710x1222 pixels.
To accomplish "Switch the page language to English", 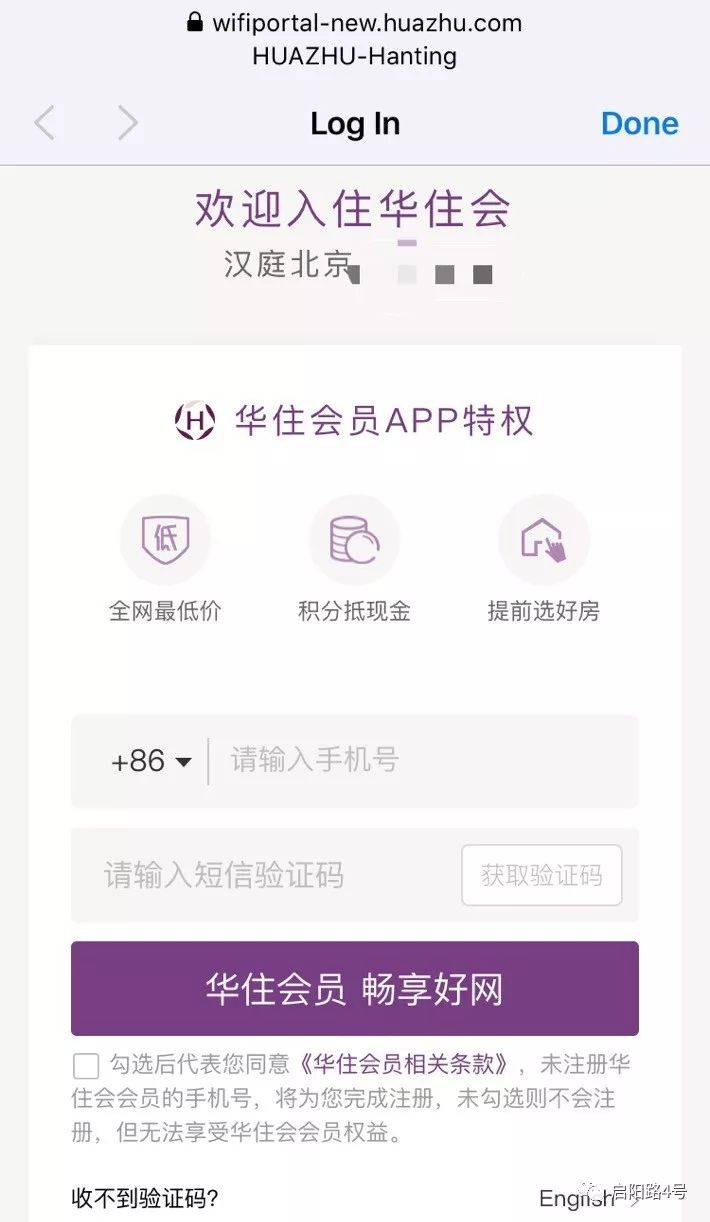I will 575,1198.
